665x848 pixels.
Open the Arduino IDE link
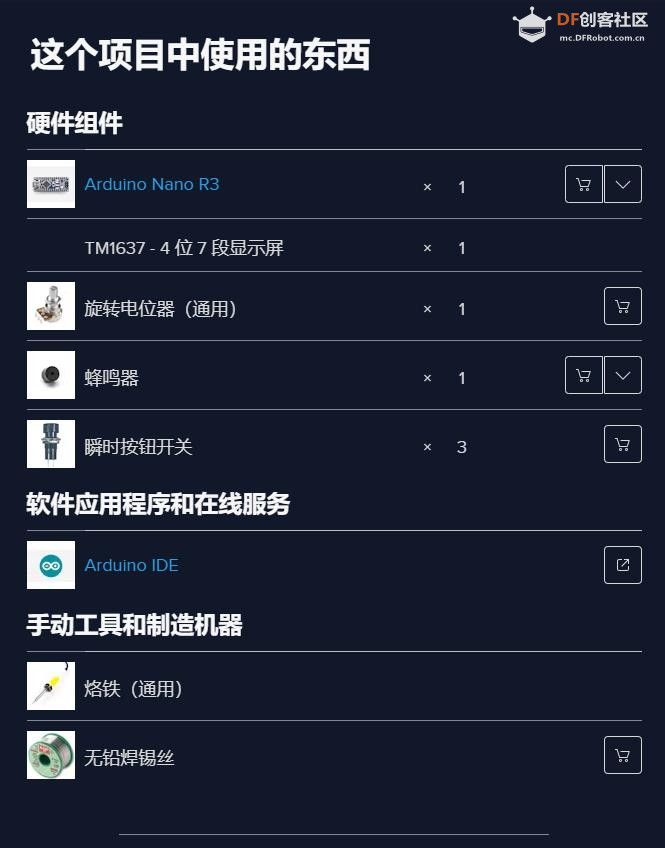(131, 565)
